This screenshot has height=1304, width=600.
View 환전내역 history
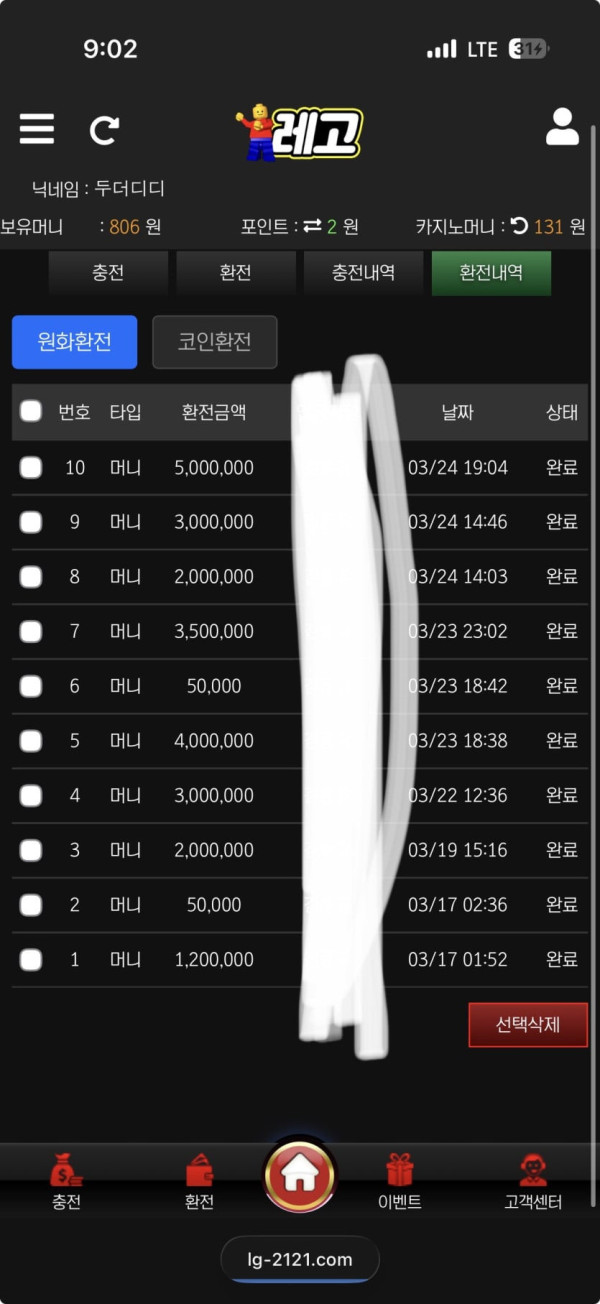click(491, 273)
